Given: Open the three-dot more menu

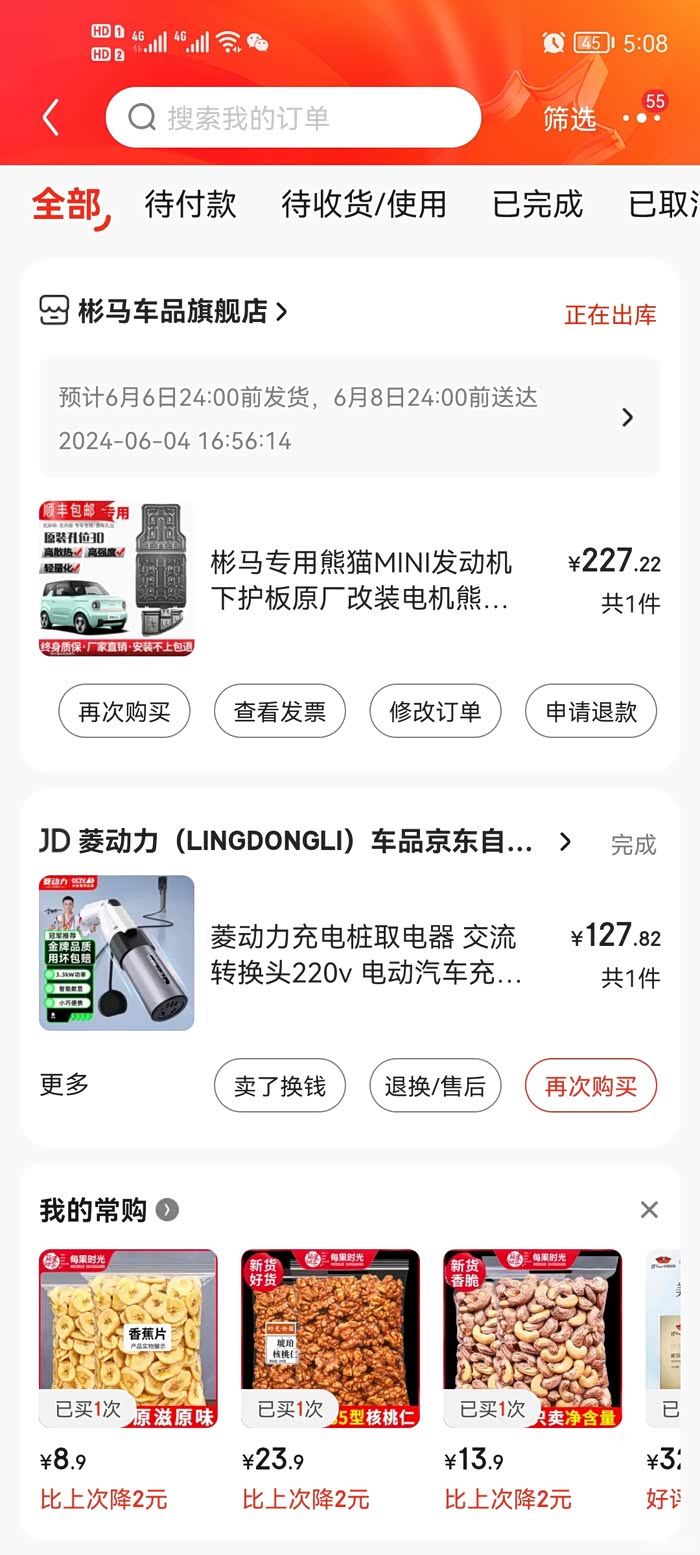Looking at the screenshot, I should click(641, 118).
